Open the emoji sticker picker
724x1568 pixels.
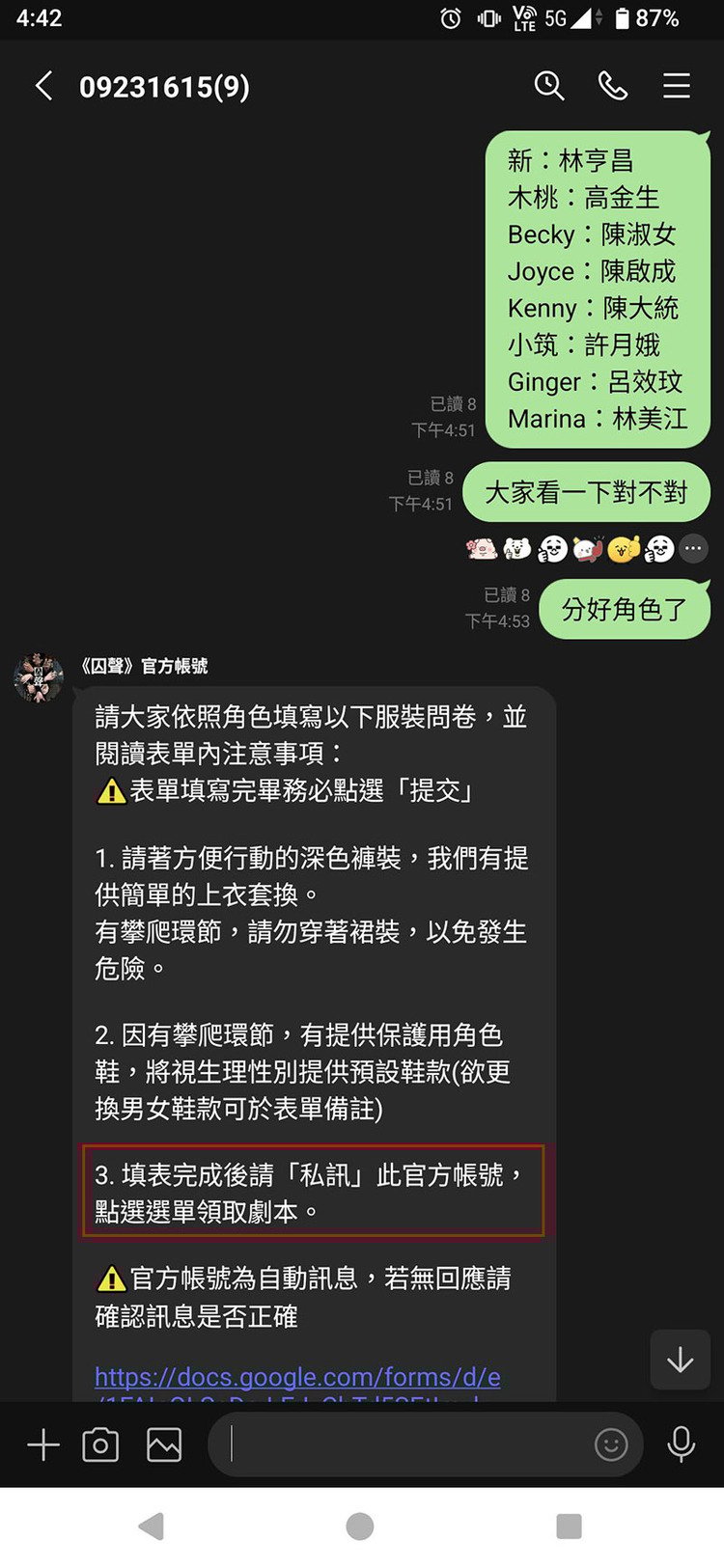click(610, 1444)
